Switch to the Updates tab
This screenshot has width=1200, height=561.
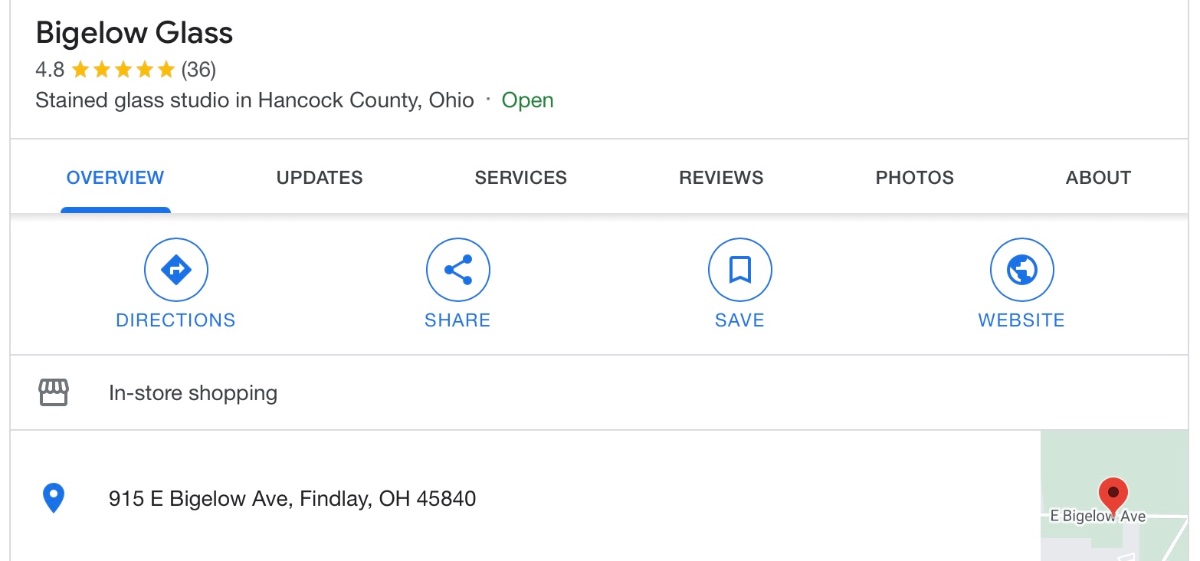pos(319,178)
